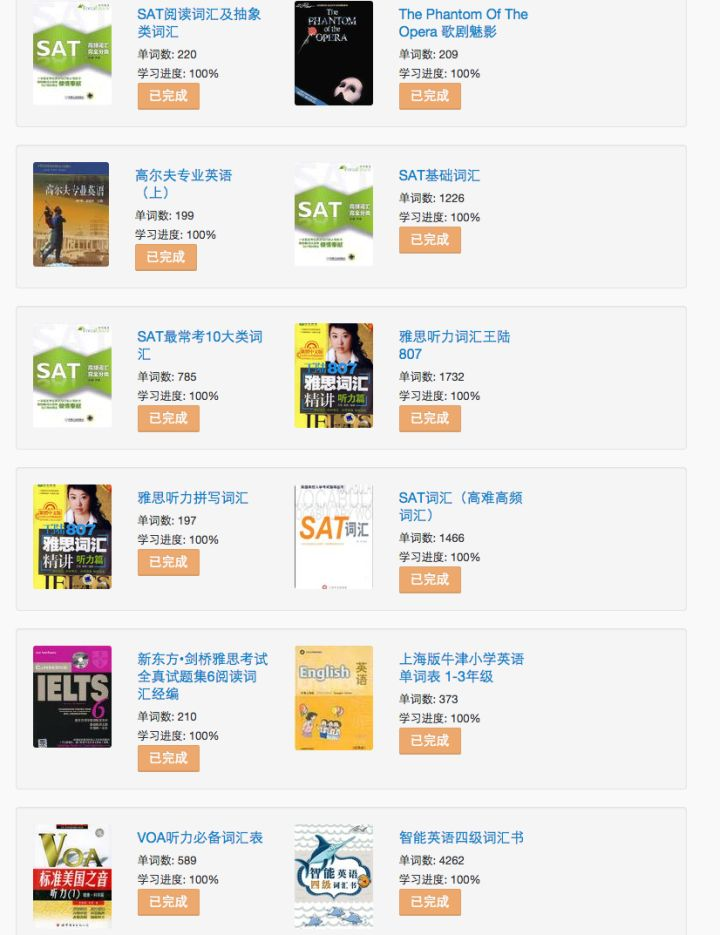Screen dimensions: 720x935
Task: Tap 已完成 under SAT基础词汇
Action: (430, 240)
